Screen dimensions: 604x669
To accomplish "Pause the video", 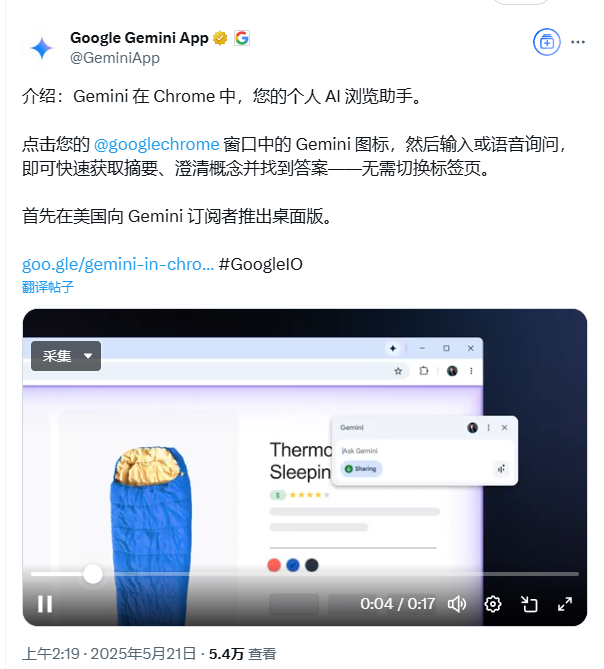I will (45, 603).
